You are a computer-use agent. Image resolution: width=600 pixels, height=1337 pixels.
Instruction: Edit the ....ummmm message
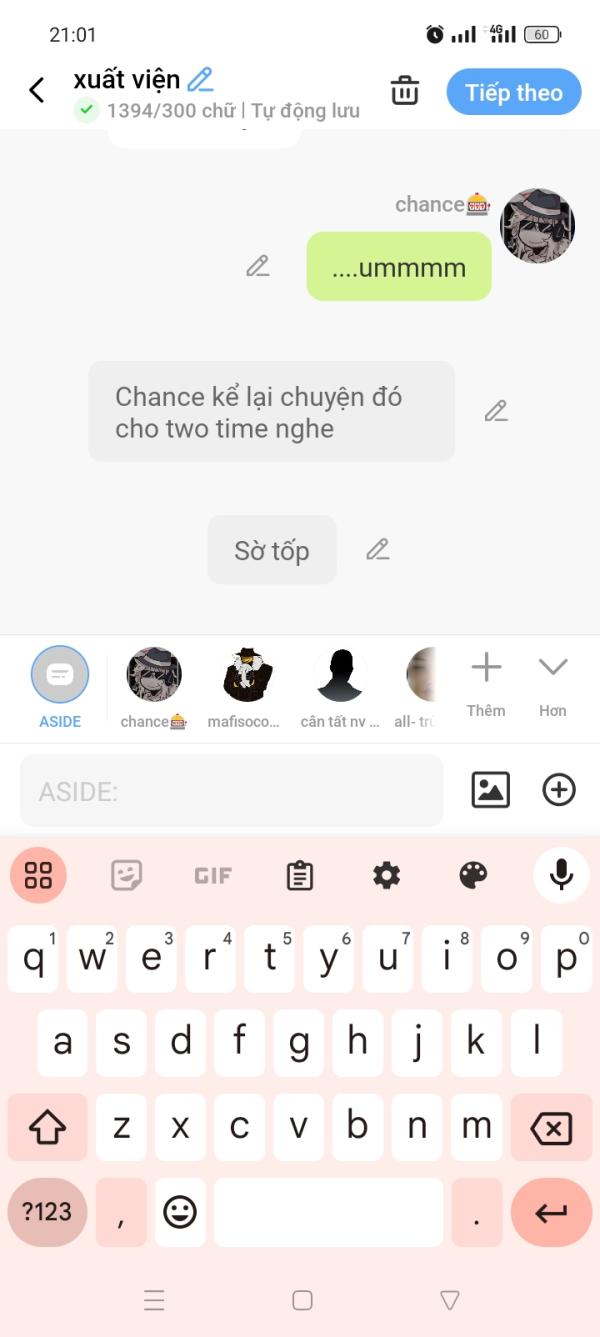point(258,266)
